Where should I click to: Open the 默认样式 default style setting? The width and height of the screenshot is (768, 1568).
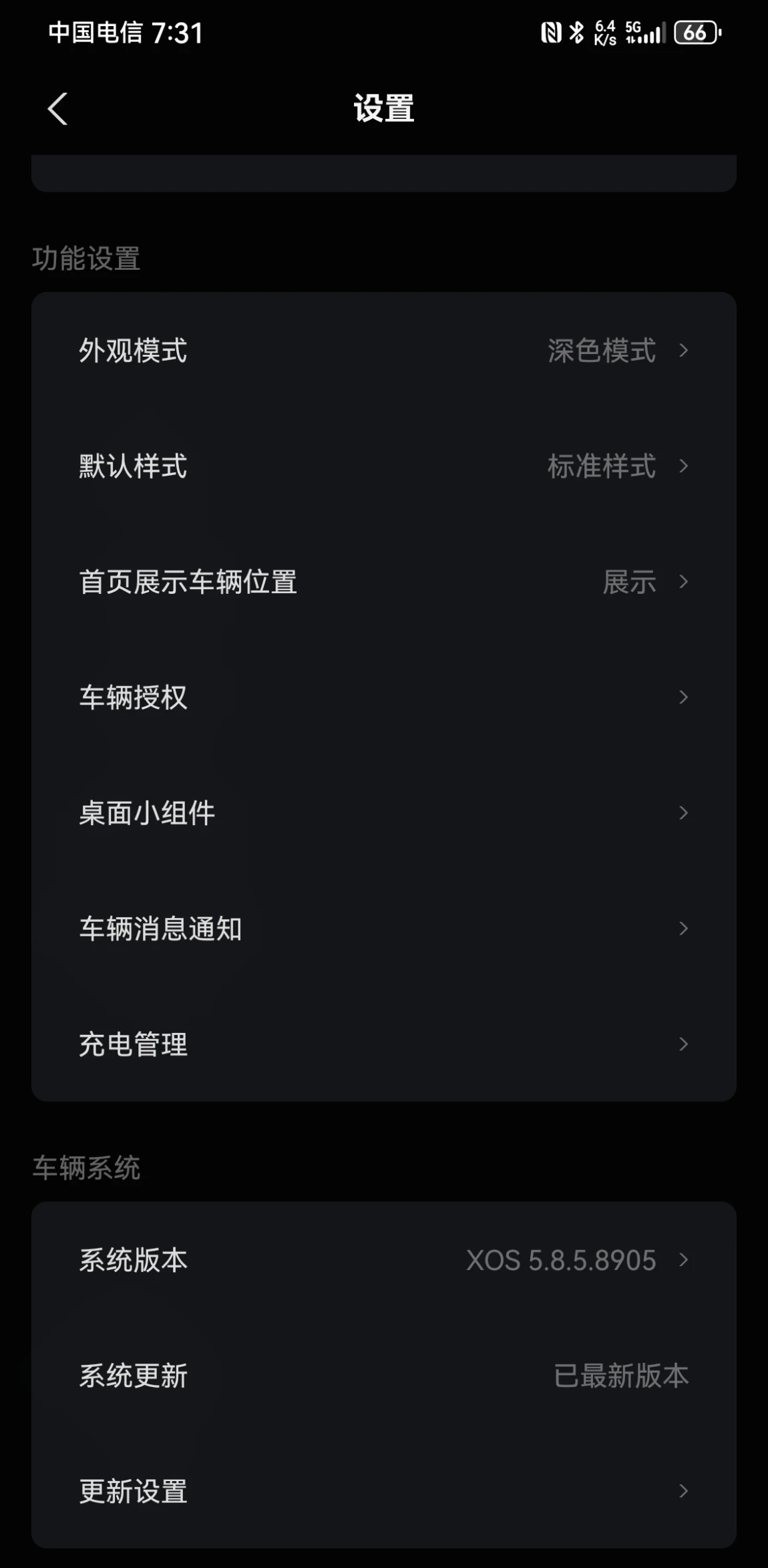tap(384, 466)
